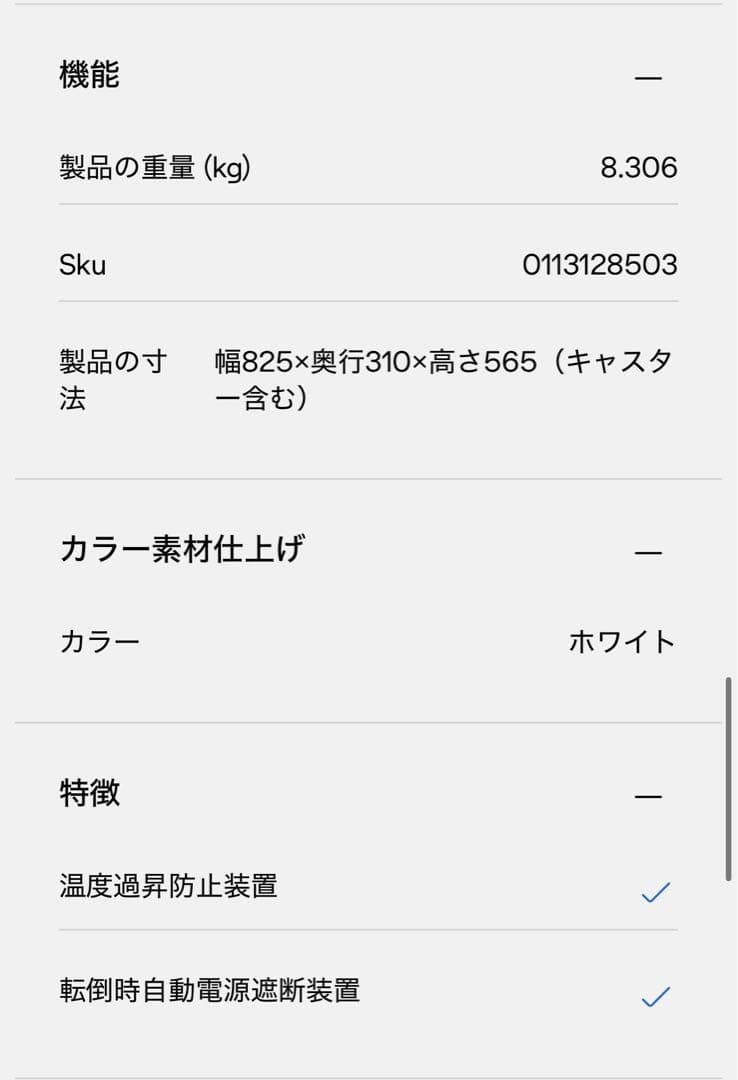The image size is (738, 1080).
Task: Select the 特徴 section header
Action: [88, 793]
